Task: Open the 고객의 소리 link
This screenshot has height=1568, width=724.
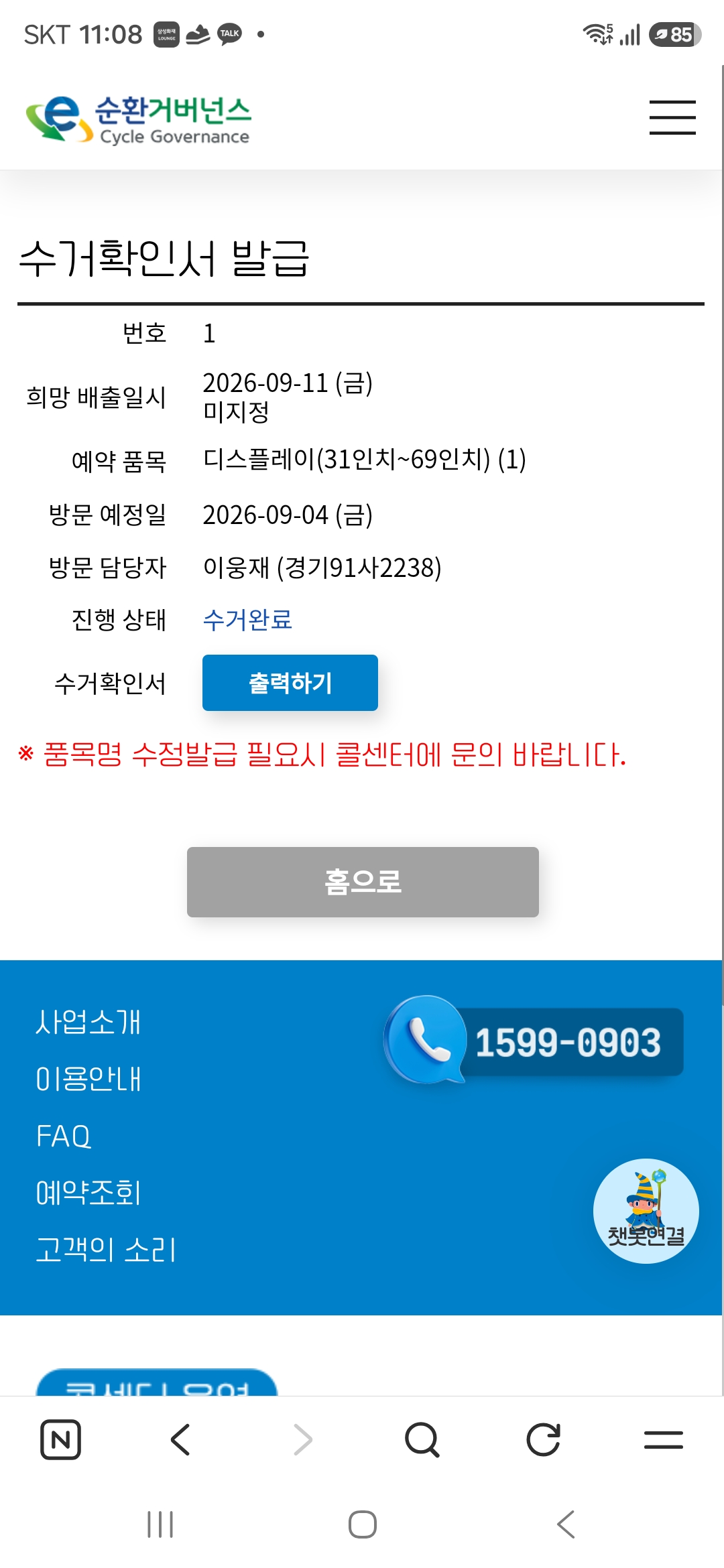Action: tap(106, 1250)
